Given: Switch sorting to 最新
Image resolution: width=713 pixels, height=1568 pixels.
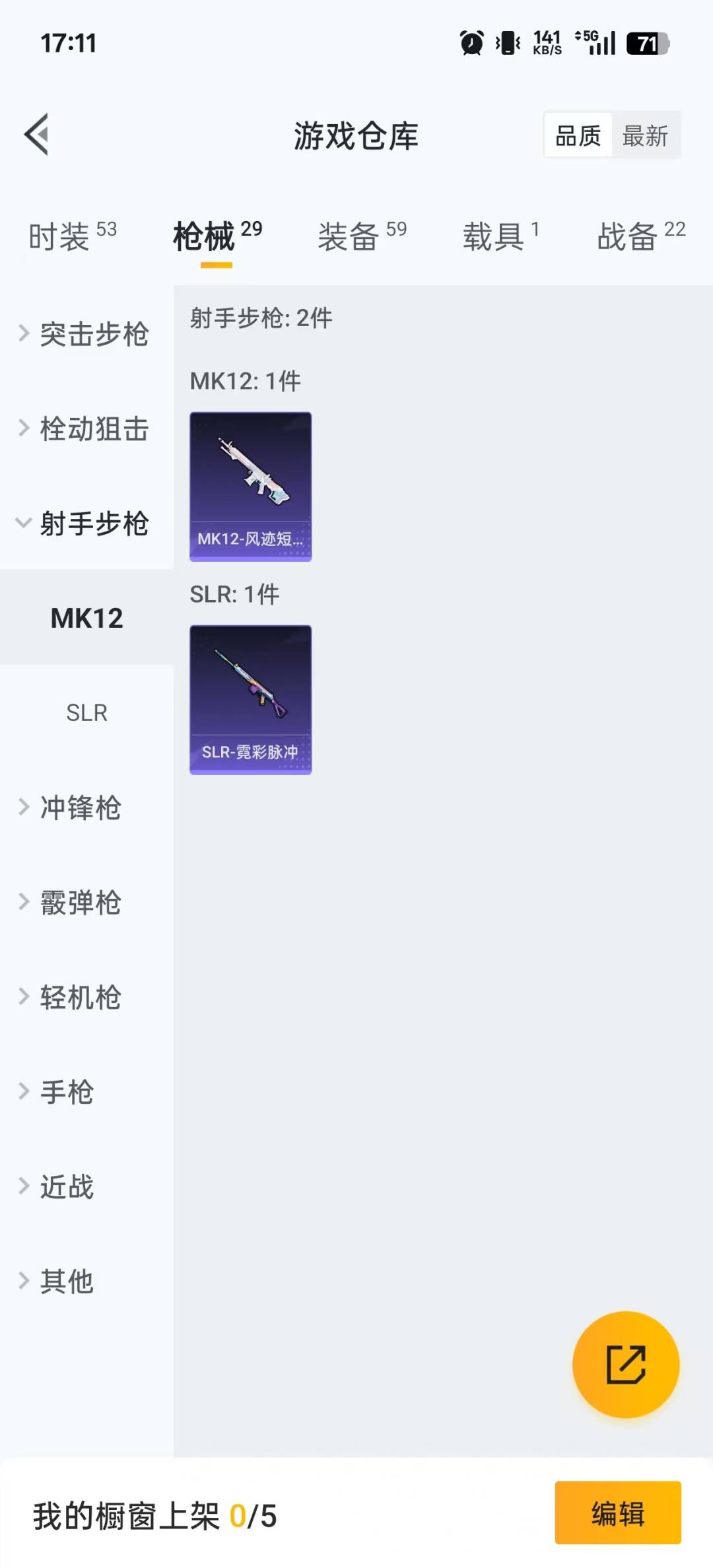Looking at the screenshot, I should (x=645, y=135).
